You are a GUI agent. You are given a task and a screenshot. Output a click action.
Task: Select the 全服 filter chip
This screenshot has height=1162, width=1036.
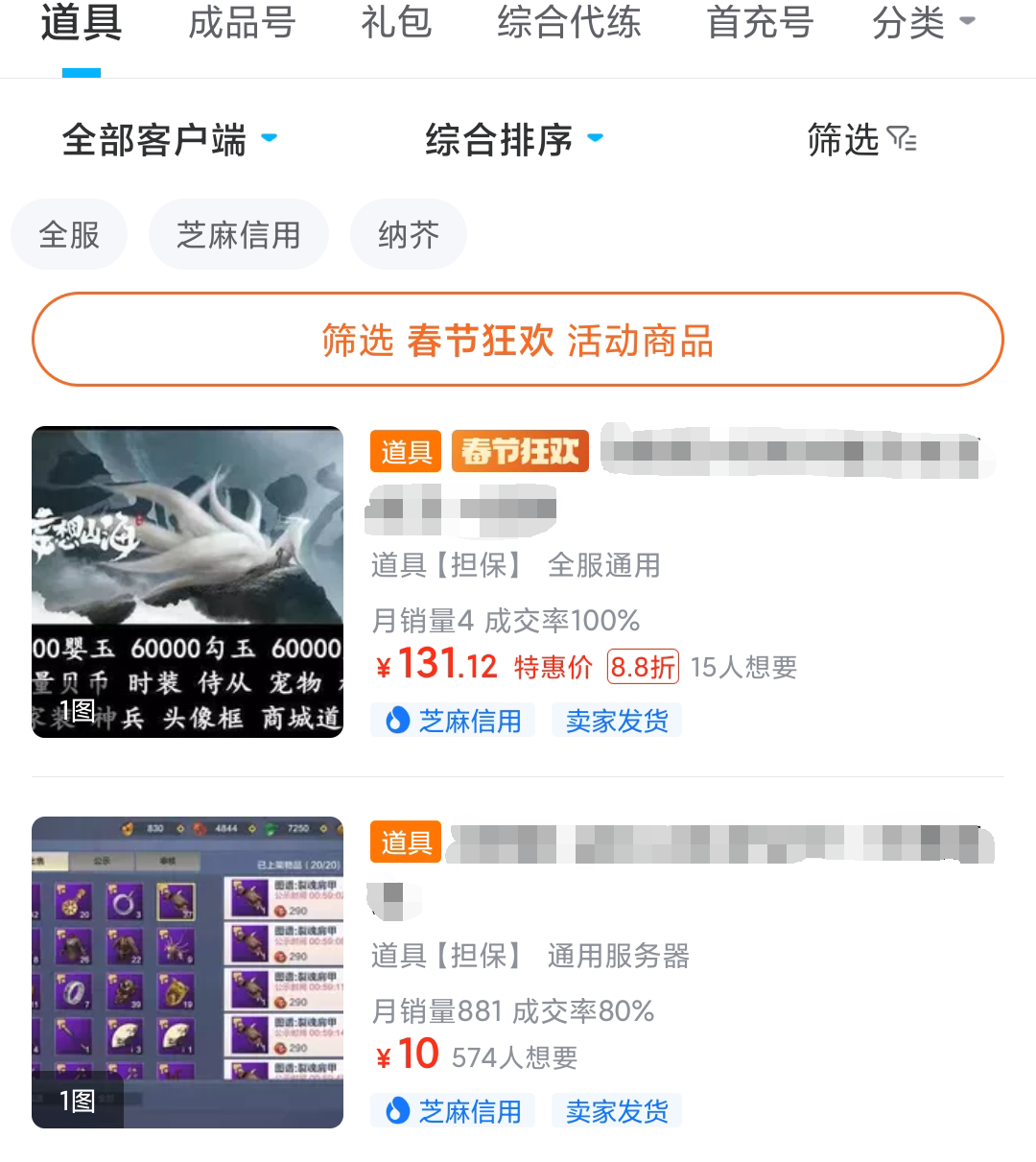click(69, 235)
